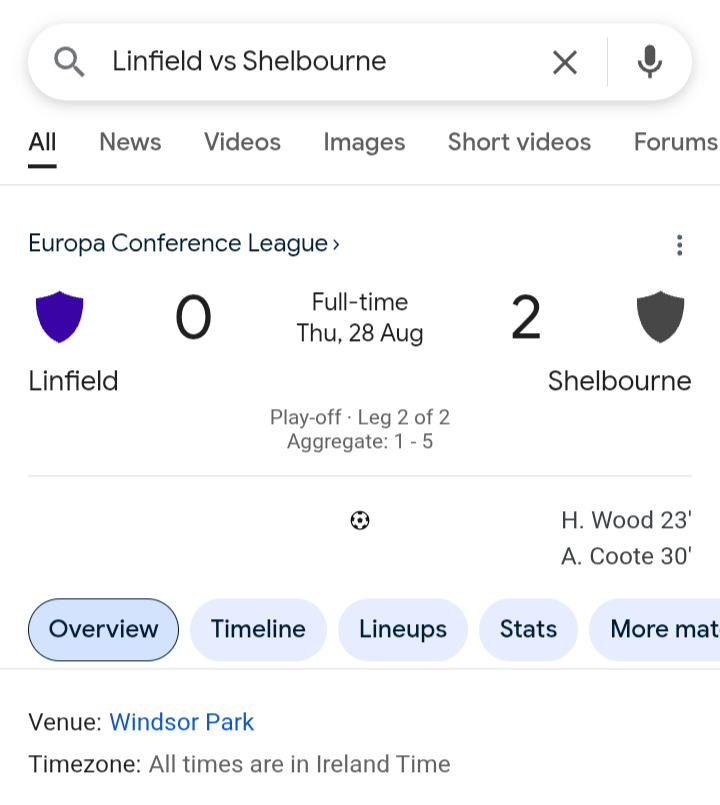Switch to the Videos tab
The image size is (720, 805).
[242, 142]
